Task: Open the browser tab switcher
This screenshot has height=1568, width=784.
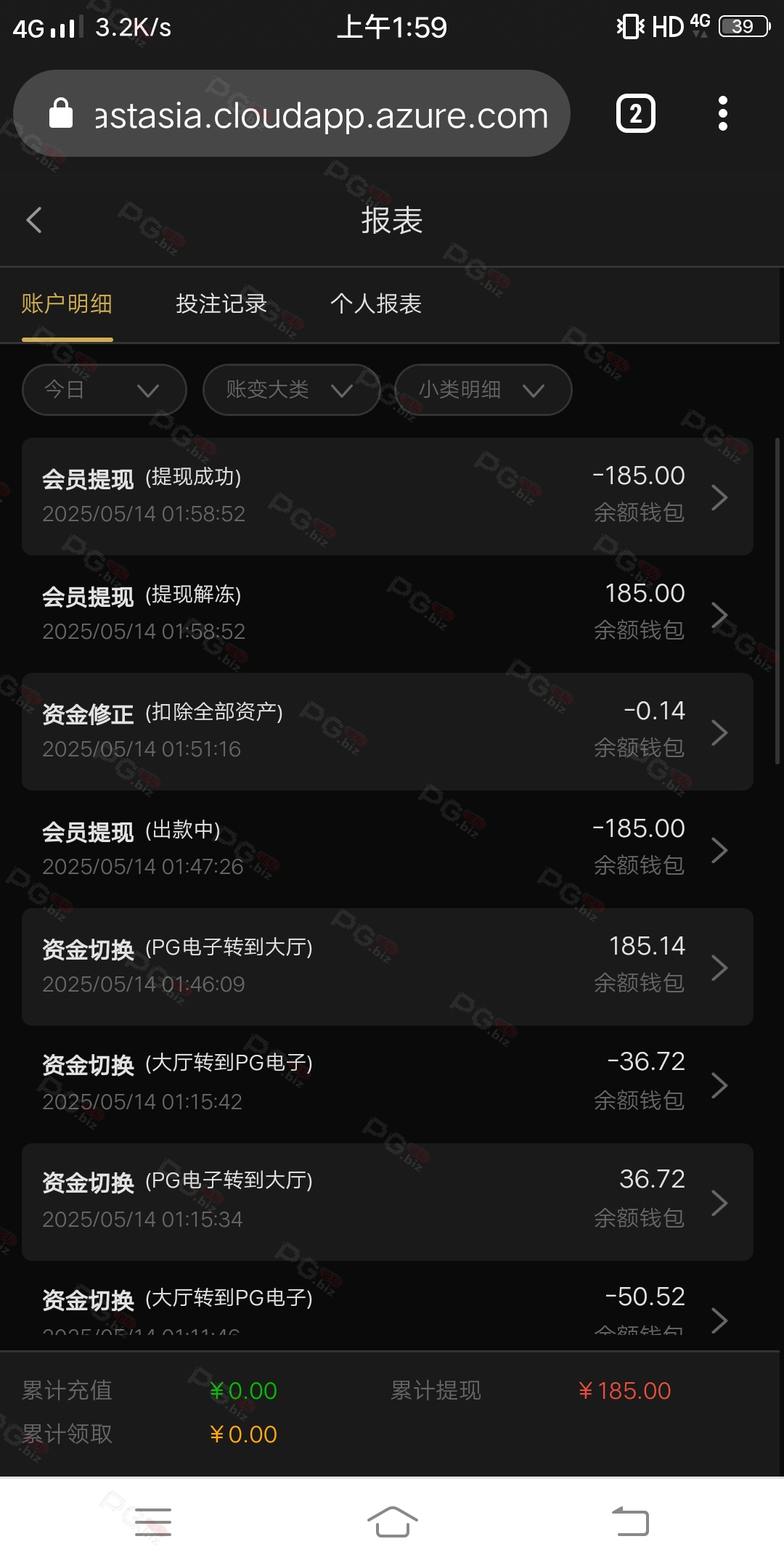Action: [635, 114]
